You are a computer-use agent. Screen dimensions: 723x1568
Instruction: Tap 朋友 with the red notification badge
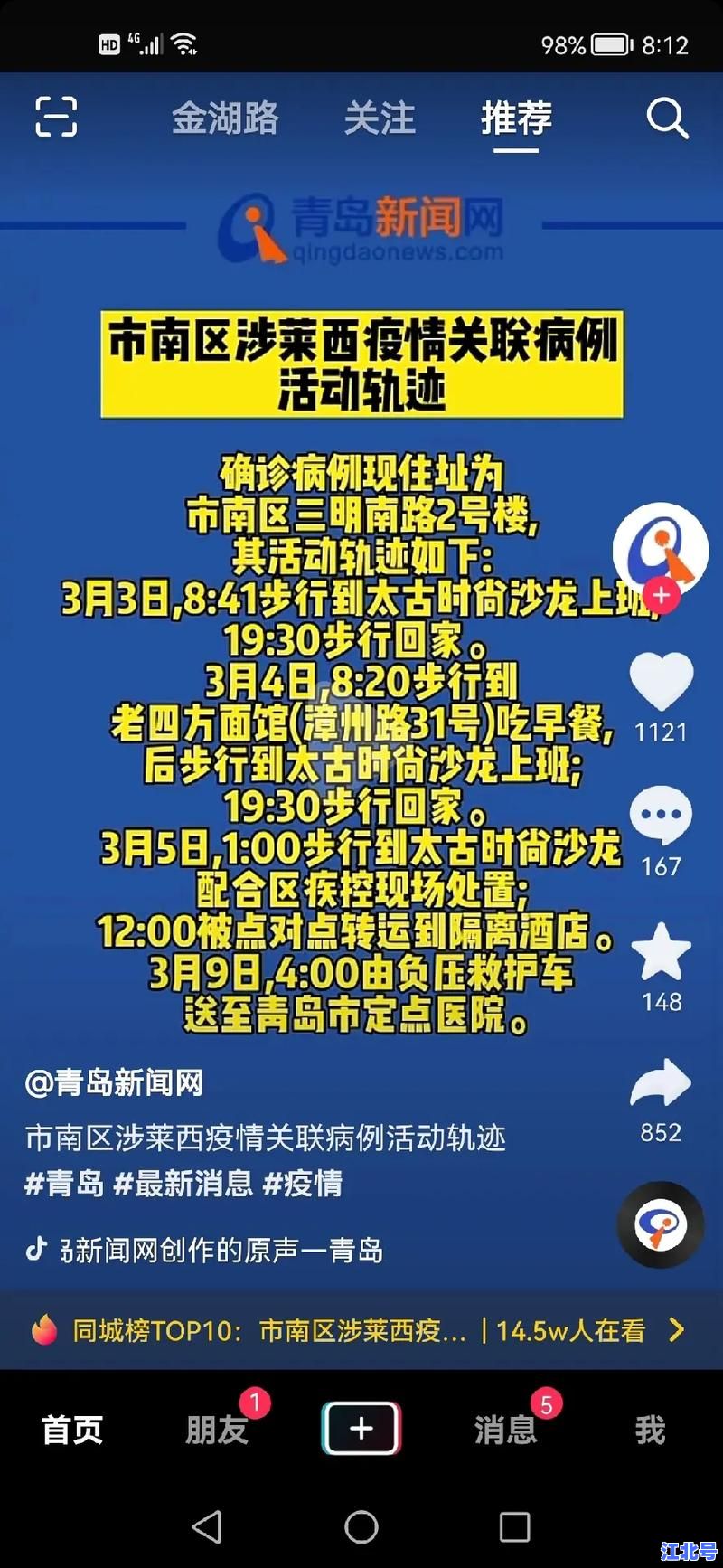click(215, 1431)
